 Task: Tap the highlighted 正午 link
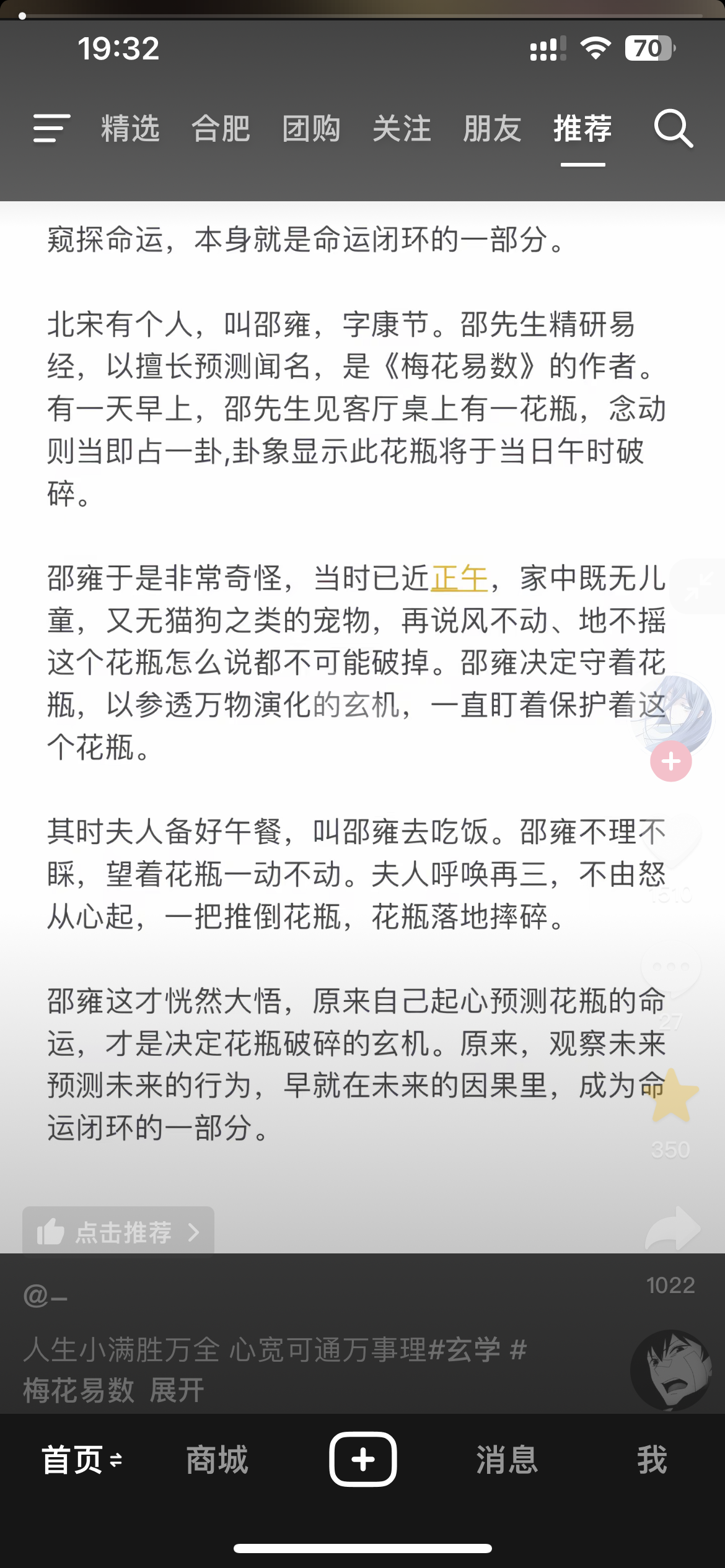point(459,578)
